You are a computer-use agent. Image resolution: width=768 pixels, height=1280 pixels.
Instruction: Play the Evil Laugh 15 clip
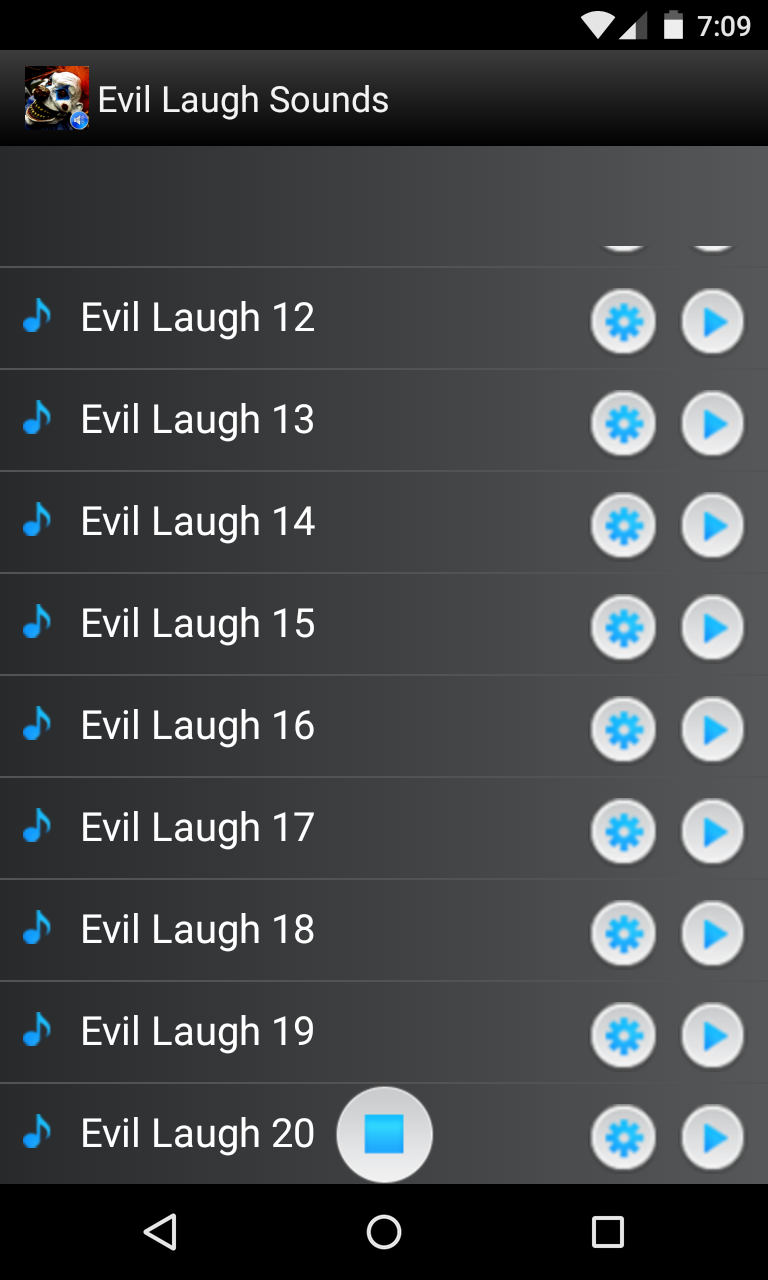[712, 628]
